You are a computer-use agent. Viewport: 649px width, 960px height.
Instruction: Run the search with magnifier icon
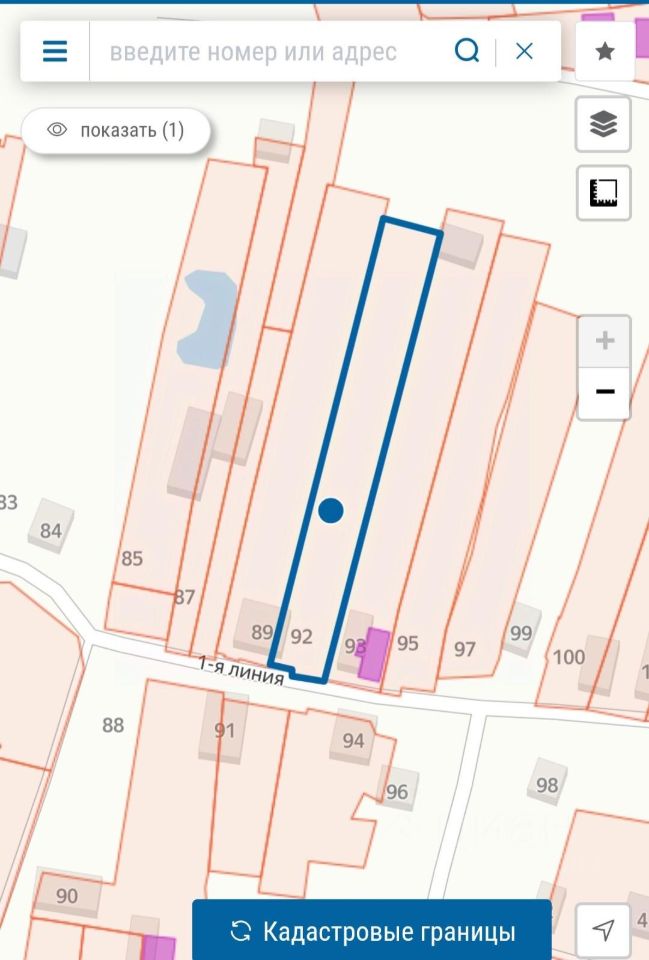point(466,51)
